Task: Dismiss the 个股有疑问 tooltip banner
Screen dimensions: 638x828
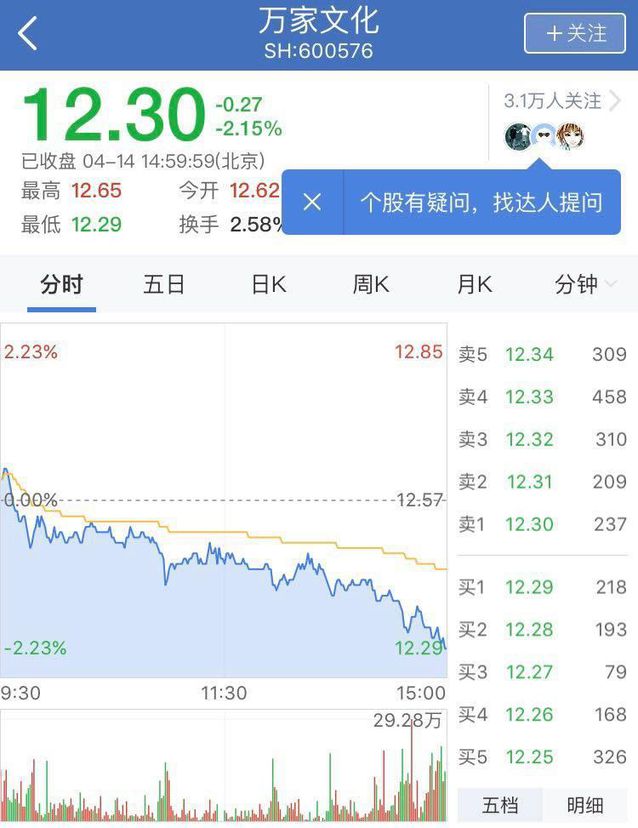Action: (312, 202)
